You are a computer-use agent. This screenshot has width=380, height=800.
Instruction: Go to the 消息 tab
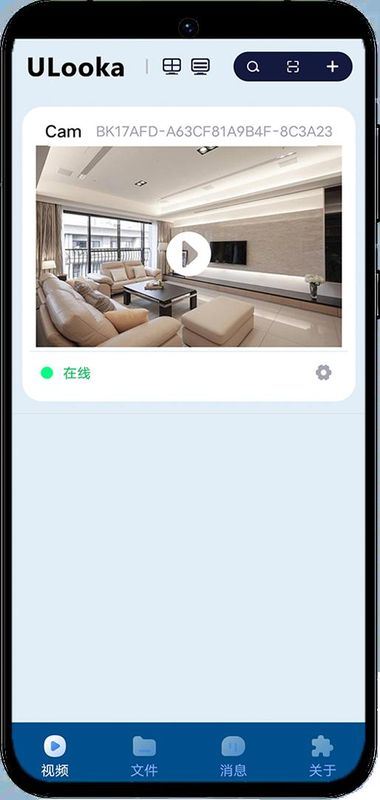(x=233, y=757)
